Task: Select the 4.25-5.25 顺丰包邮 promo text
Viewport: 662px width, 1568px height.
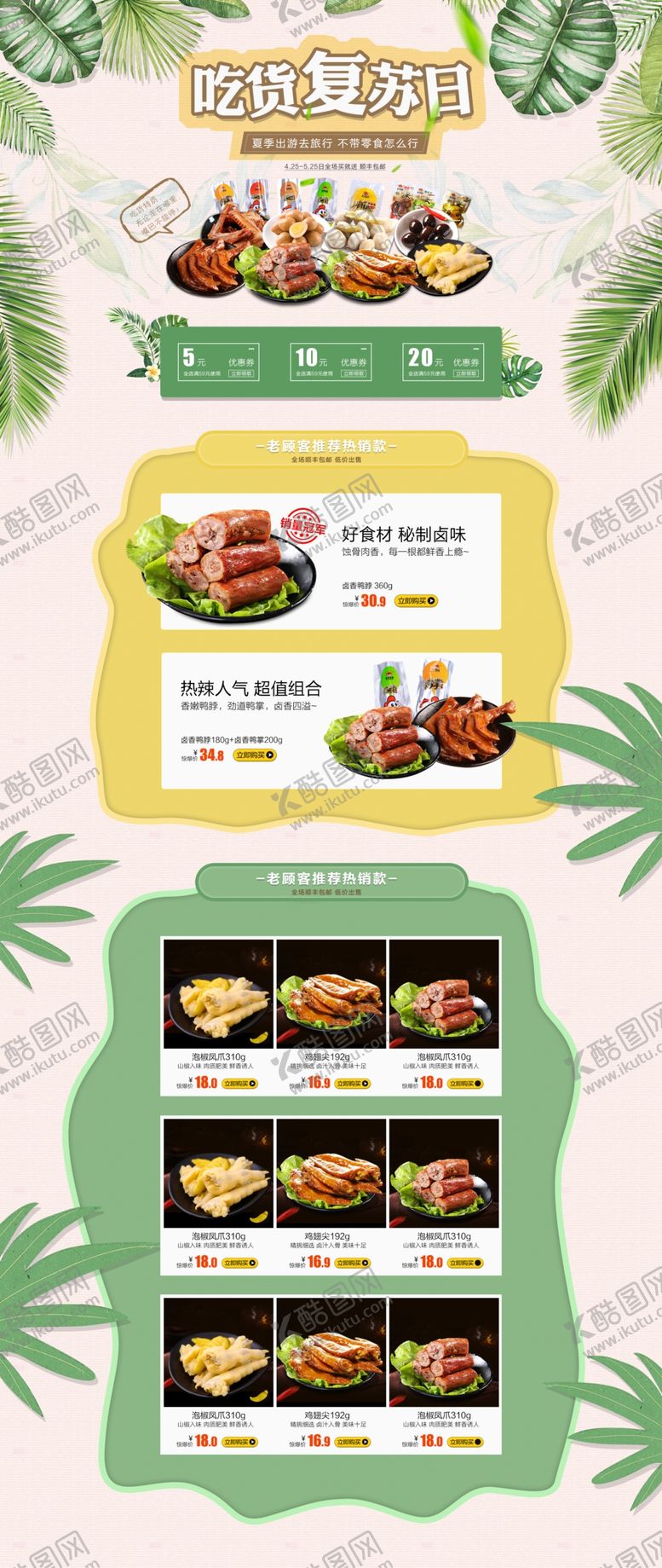Action: pos(335,166)
